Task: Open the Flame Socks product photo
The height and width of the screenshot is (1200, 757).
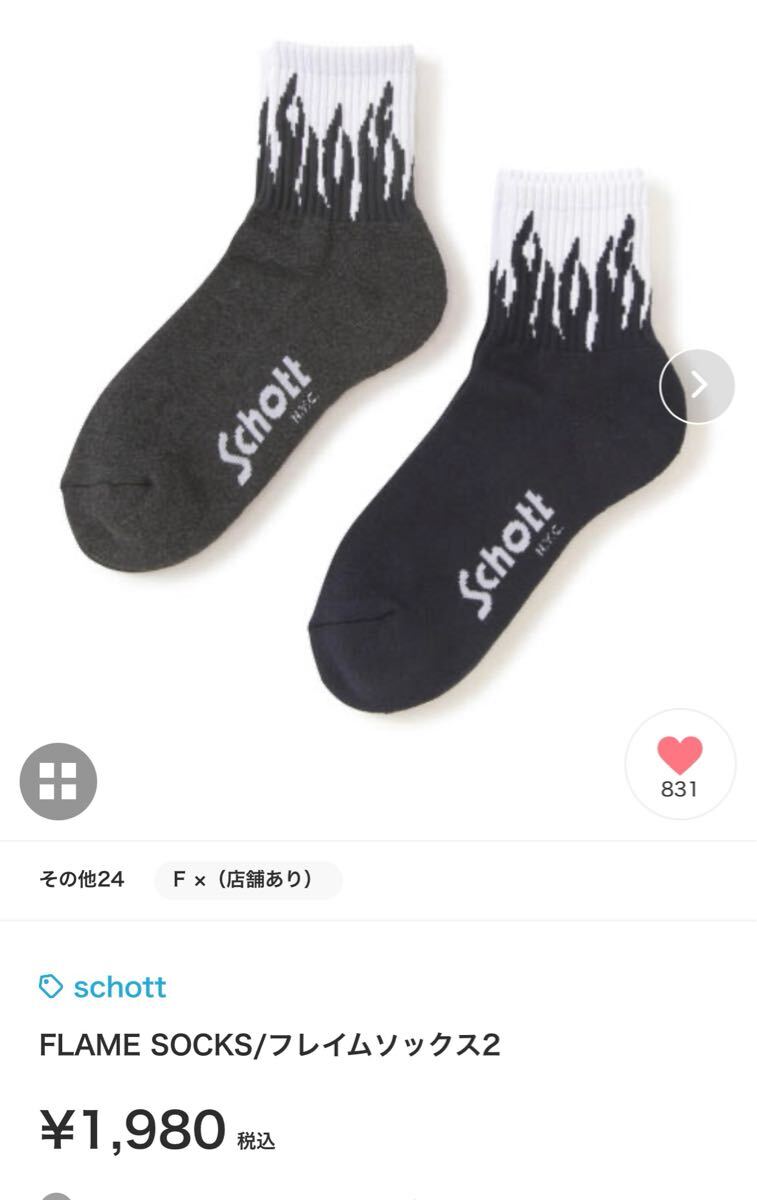Action: click(x=360, y=380)
